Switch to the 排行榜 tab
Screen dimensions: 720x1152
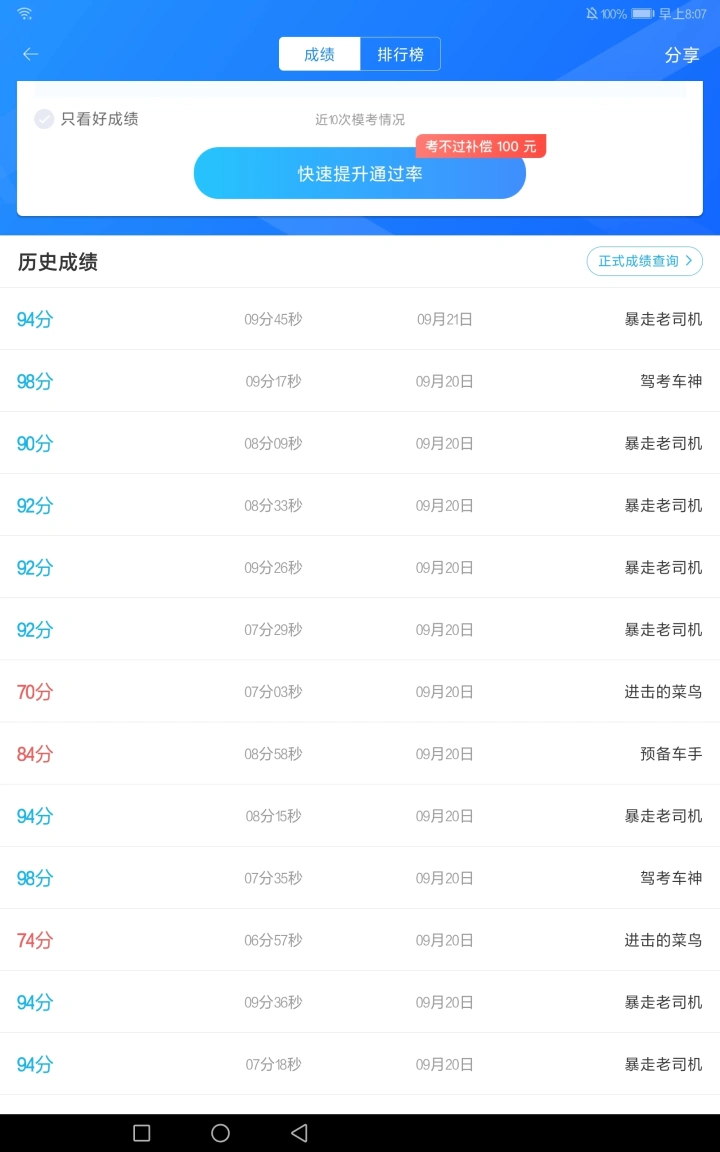400,54
